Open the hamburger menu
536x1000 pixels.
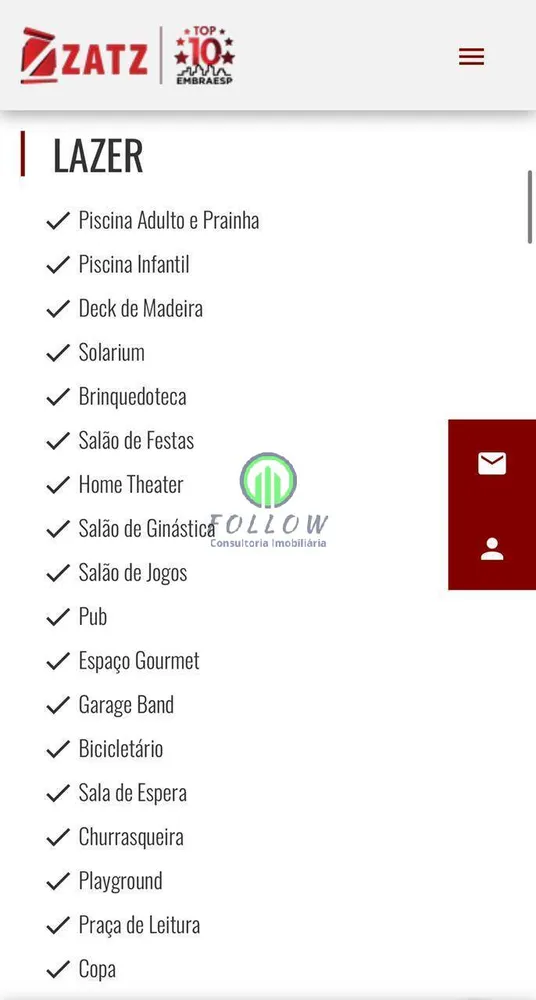471,57
